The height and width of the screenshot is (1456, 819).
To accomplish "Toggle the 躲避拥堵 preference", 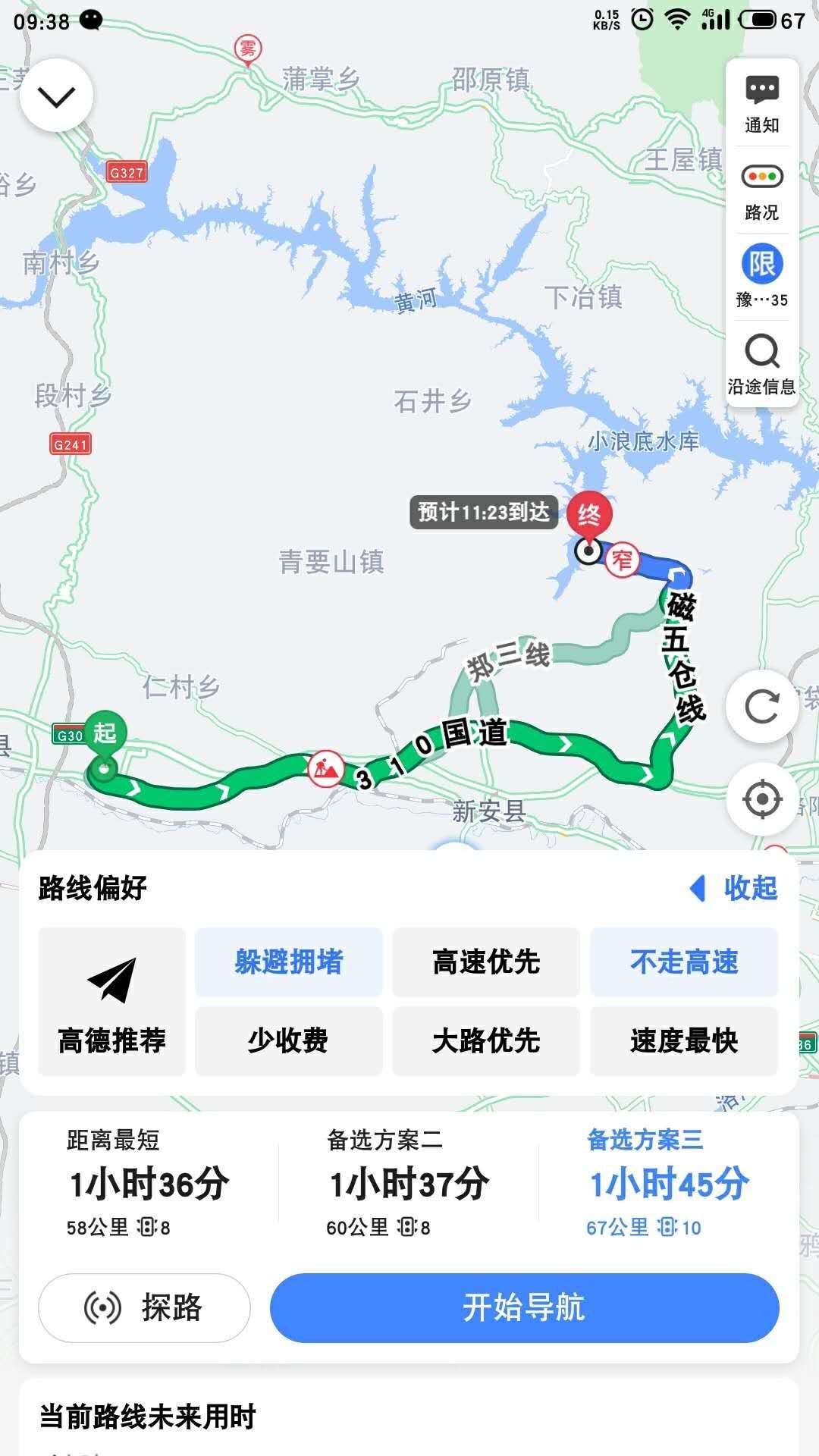I will tap(288, 962).
